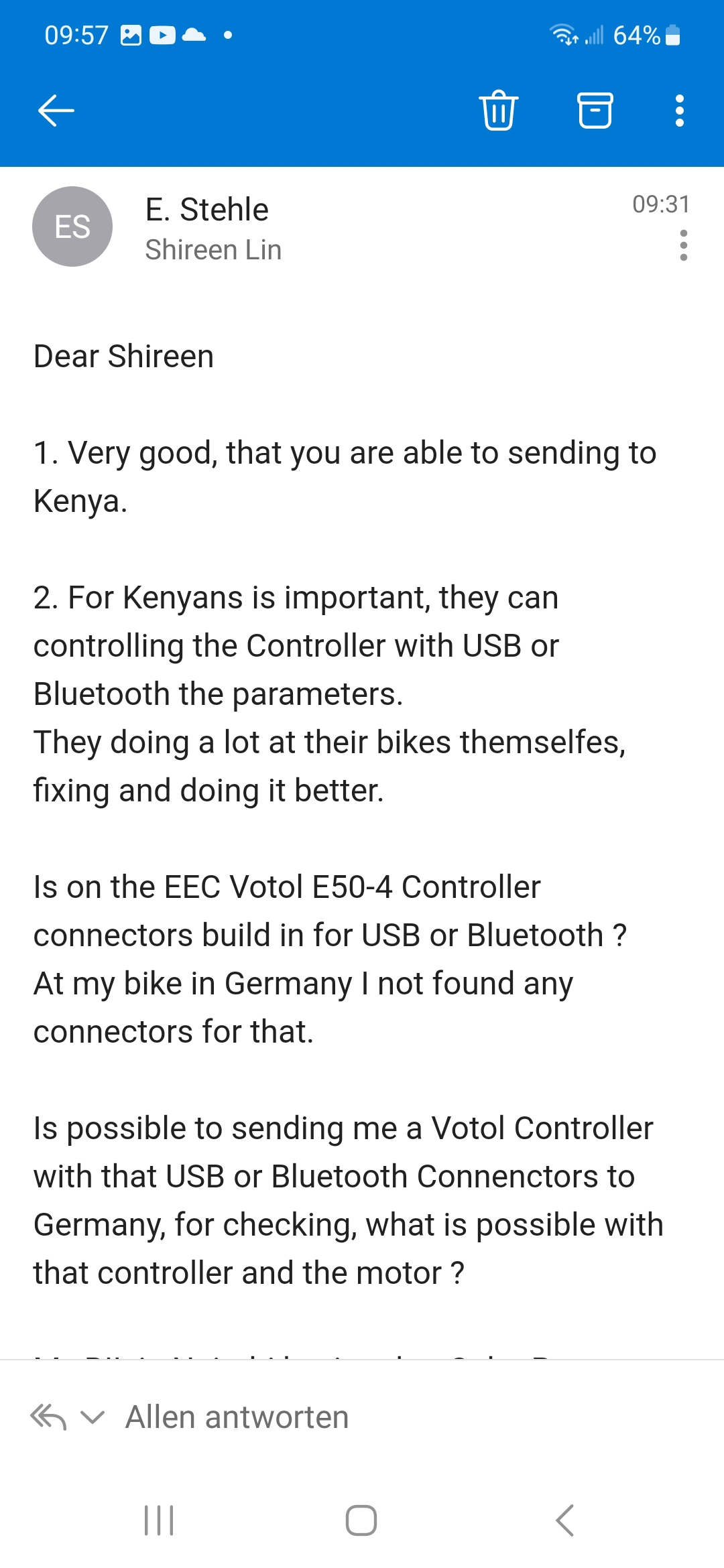Open recent apps from the navigation bar
724x1568 pixels.
[x=159, y=1520]
